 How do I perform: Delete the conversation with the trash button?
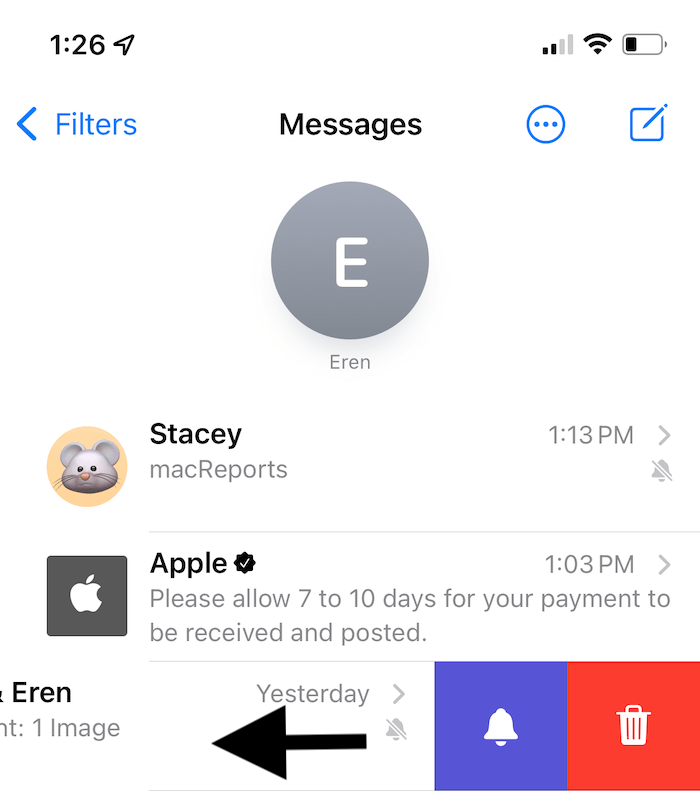point(633,726)
